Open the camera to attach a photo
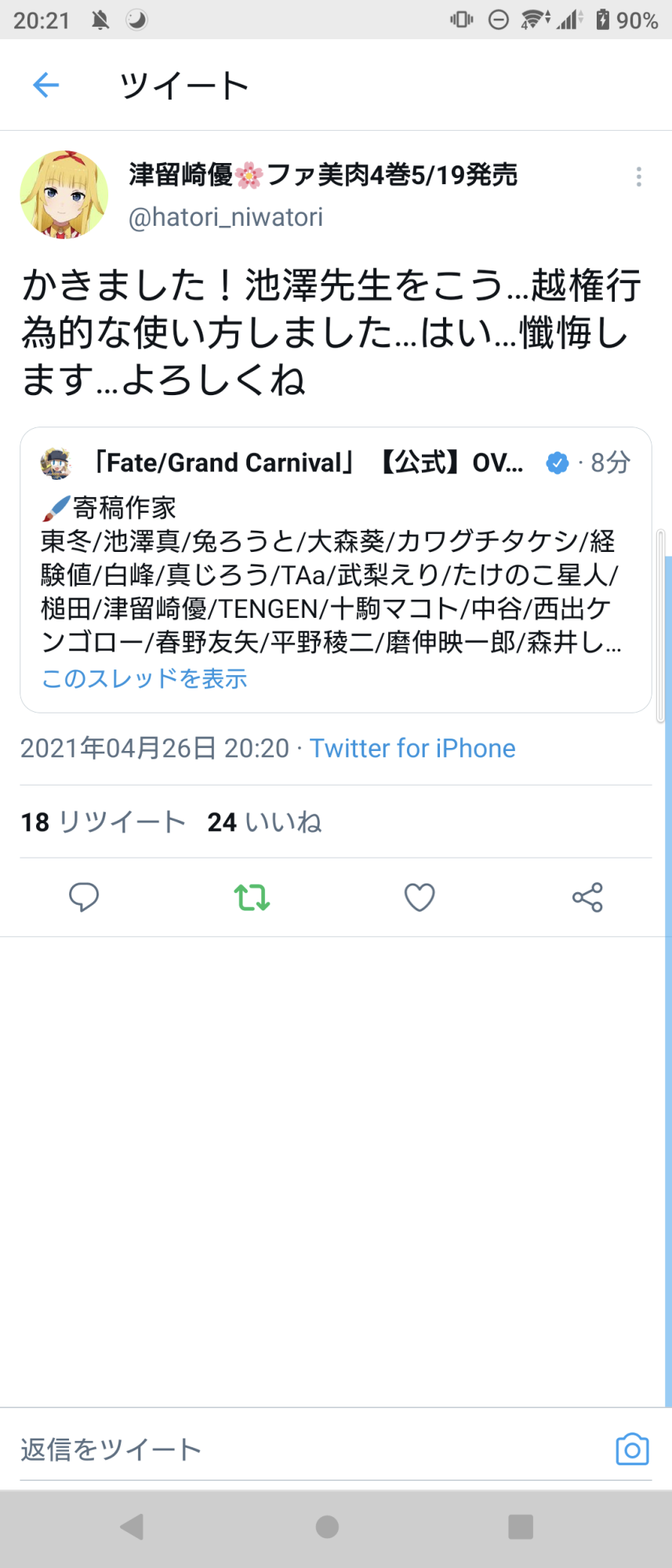The height and width of the screenshot is (1568, 672). (x=632, y=1450)
